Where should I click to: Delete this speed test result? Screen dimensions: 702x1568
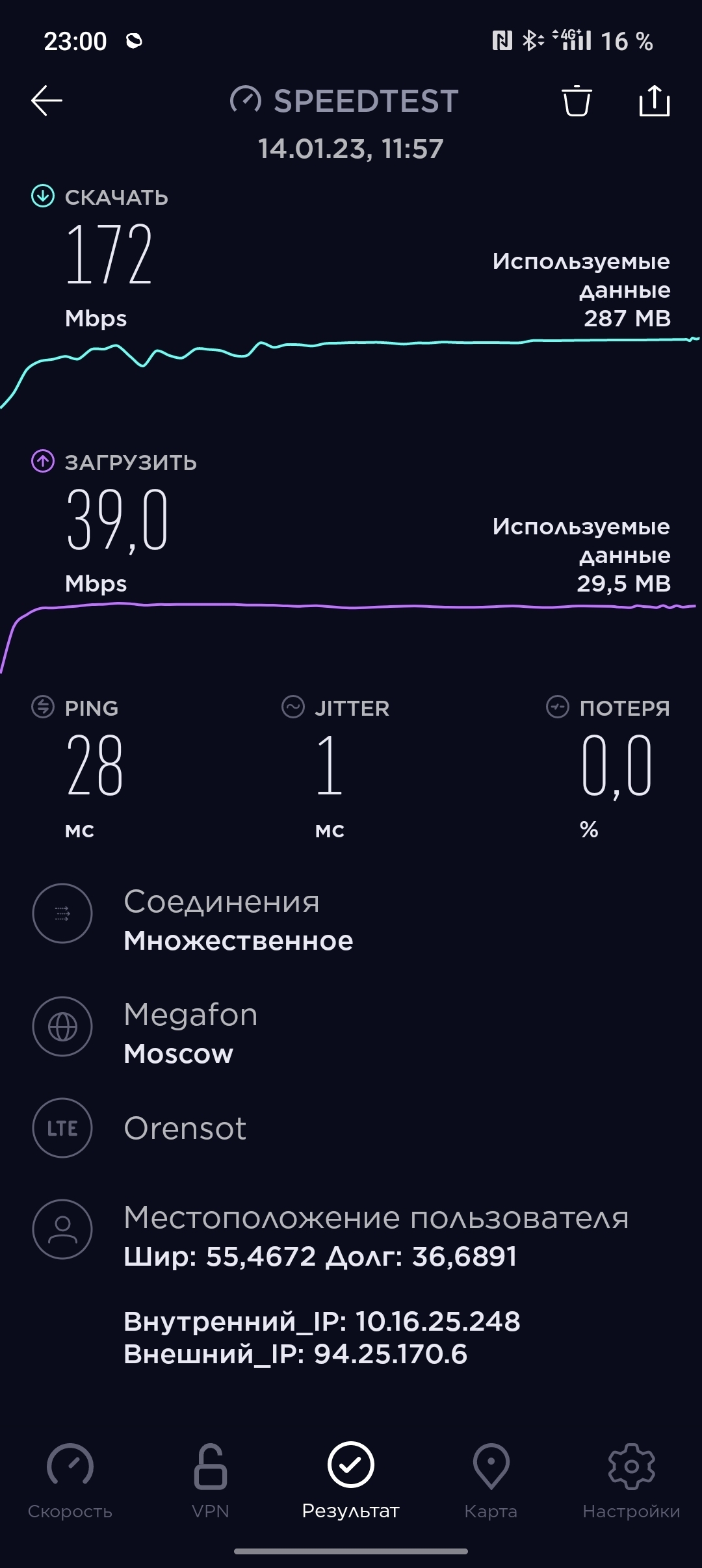tap(577, 101)
